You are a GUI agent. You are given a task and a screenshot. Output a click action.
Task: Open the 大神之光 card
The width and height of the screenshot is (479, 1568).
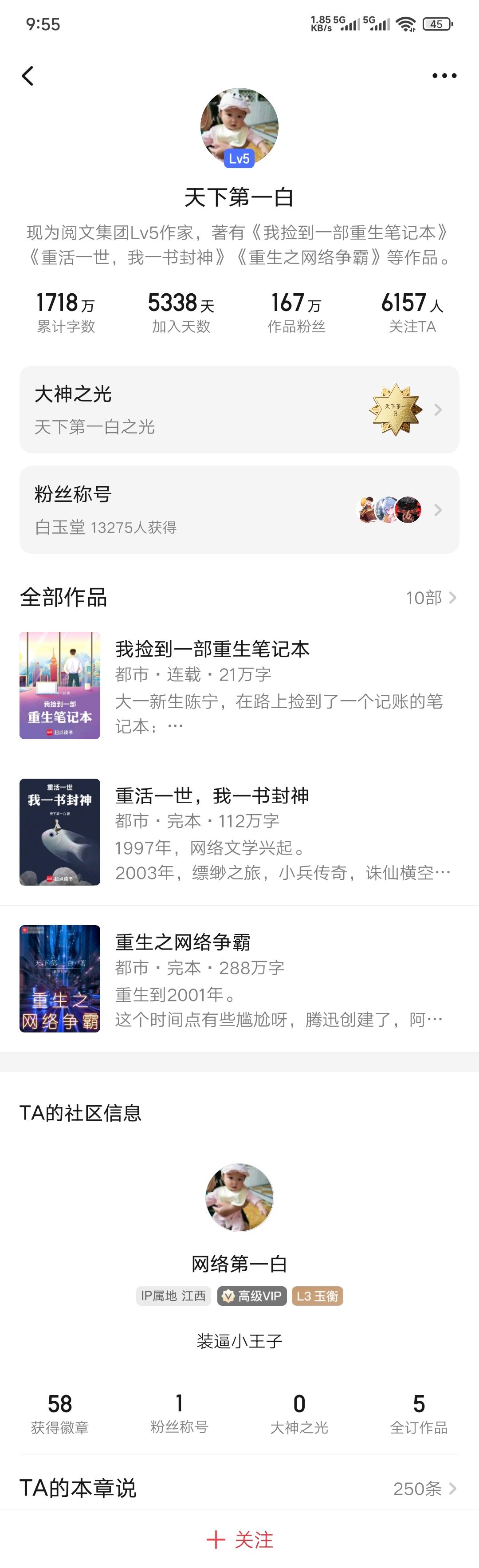[x=239, y=410]
